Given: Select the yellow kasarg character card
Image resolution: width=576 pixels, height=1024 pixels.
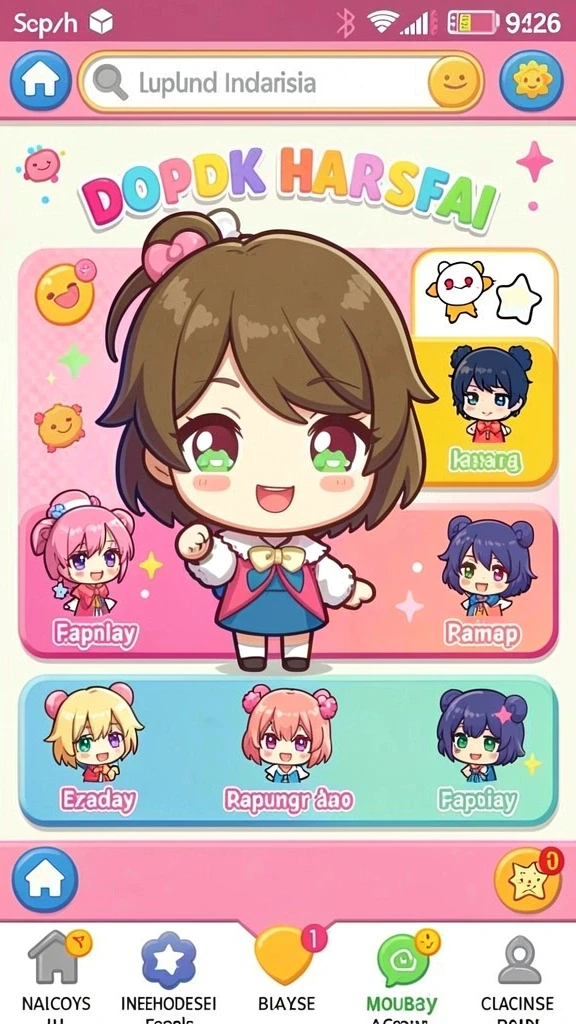Looking at the screenshot, I should click(x=487, y=413).
